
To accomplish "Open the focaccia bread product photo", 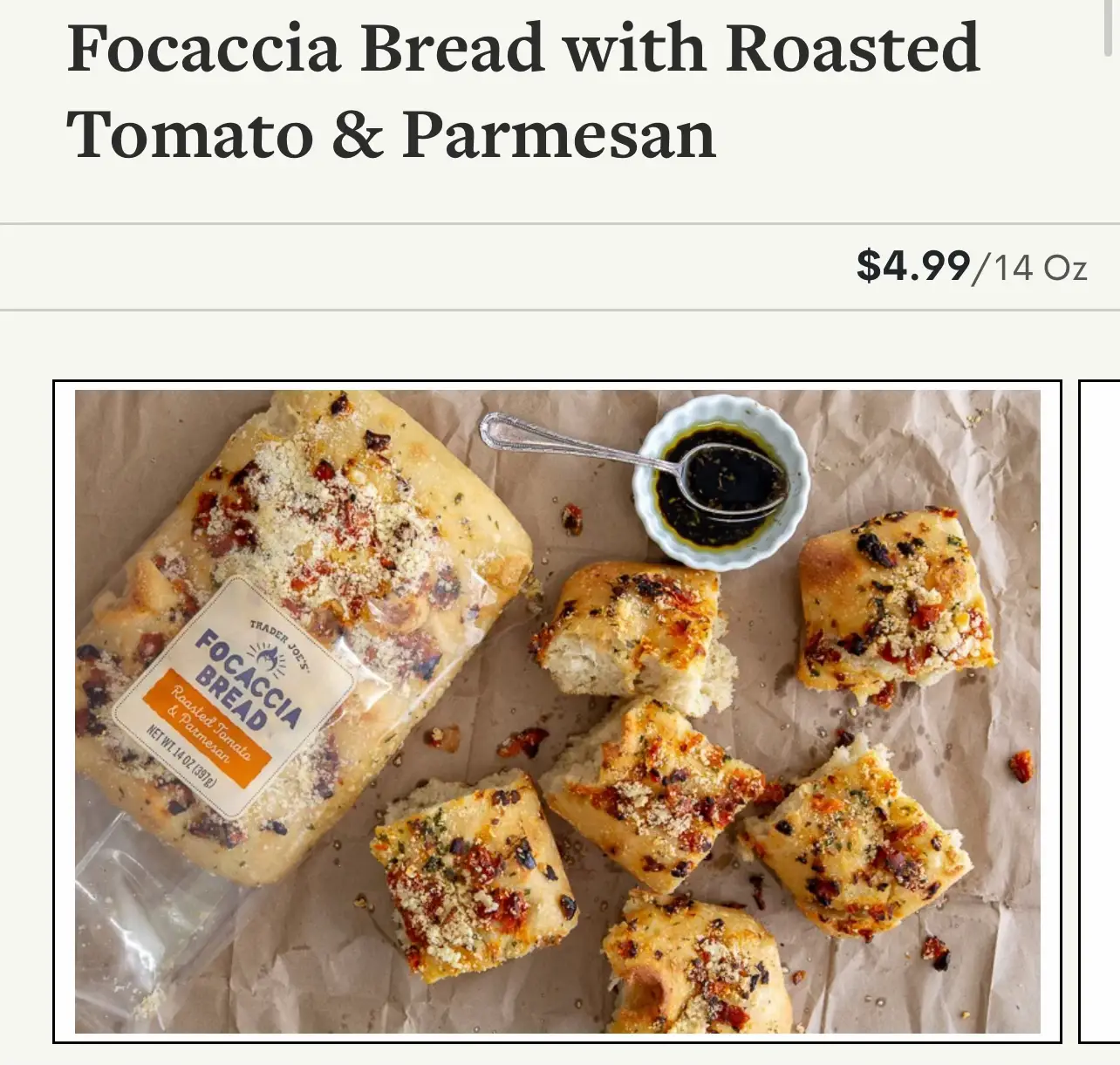I will 557,711.
